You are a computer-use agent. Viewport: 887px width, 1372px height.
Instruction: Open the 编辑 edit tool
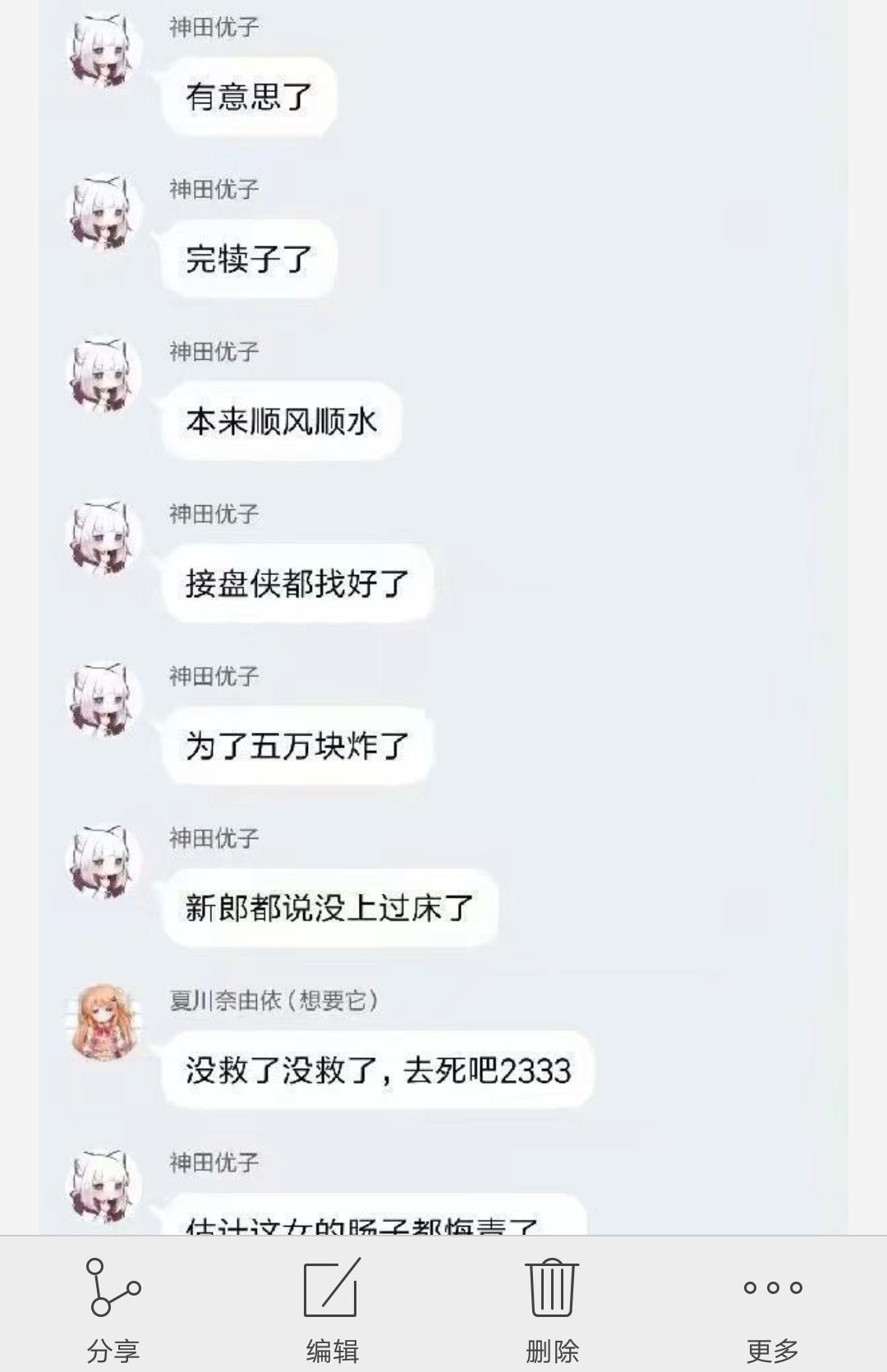tap(332, 1306)
